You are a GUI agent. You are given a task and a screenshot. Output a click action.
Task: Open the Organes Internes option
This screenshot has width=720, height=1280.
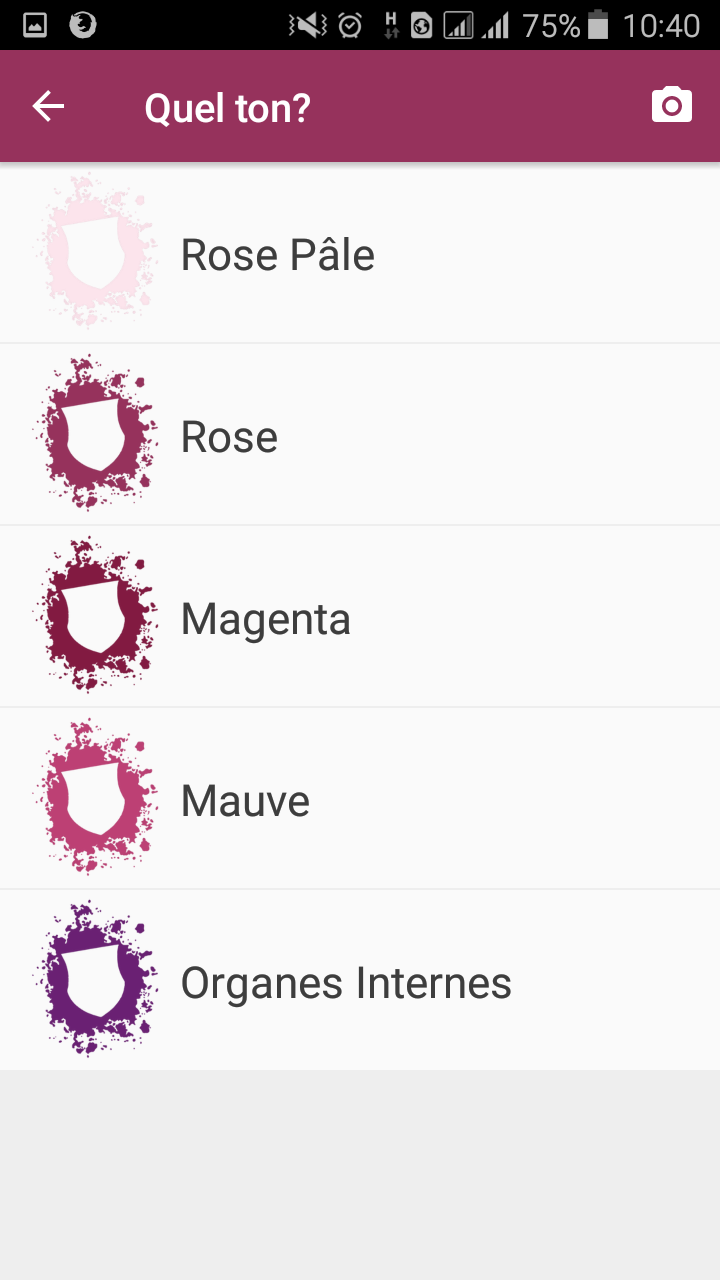[360, 981]
